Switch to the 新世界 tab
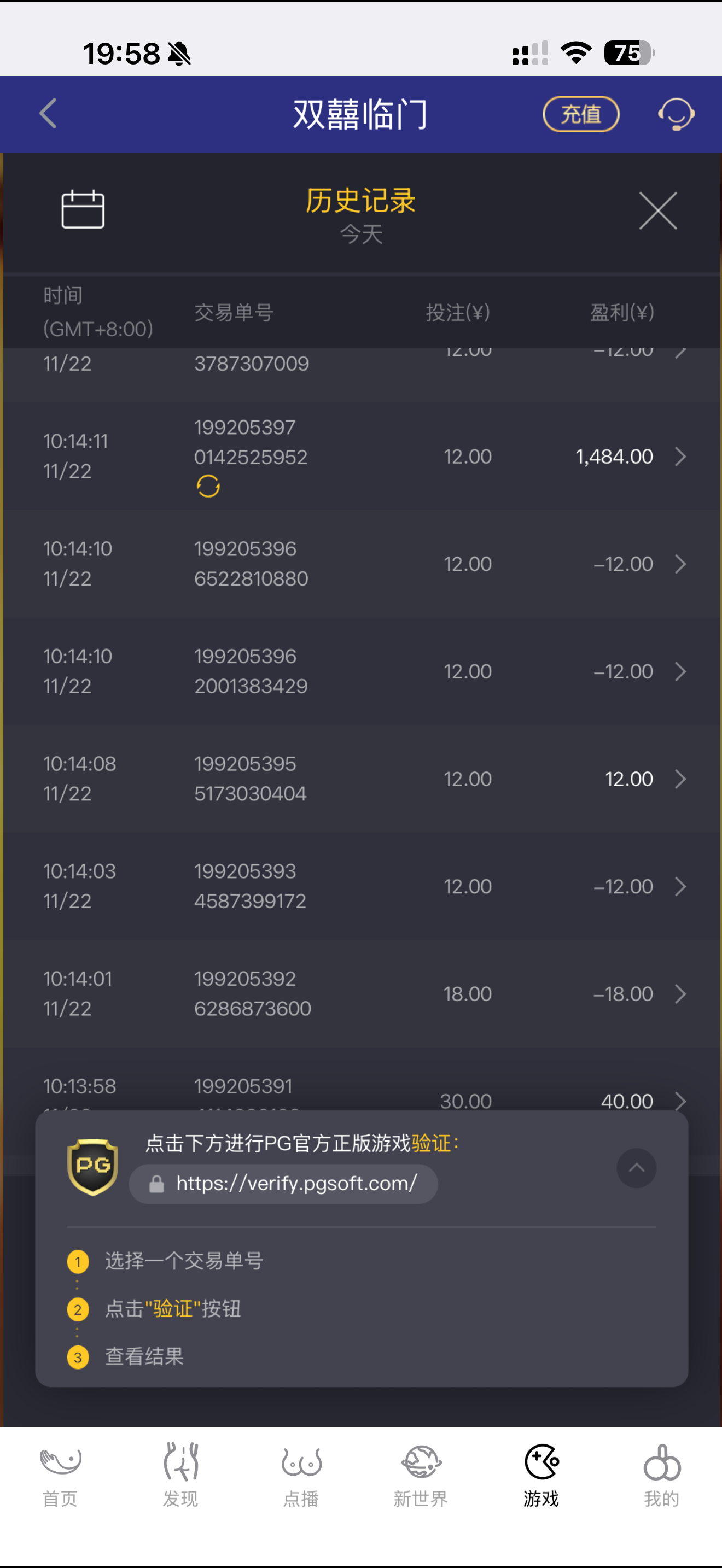This screenshot has width=722, height=1568. (421, 1475)
